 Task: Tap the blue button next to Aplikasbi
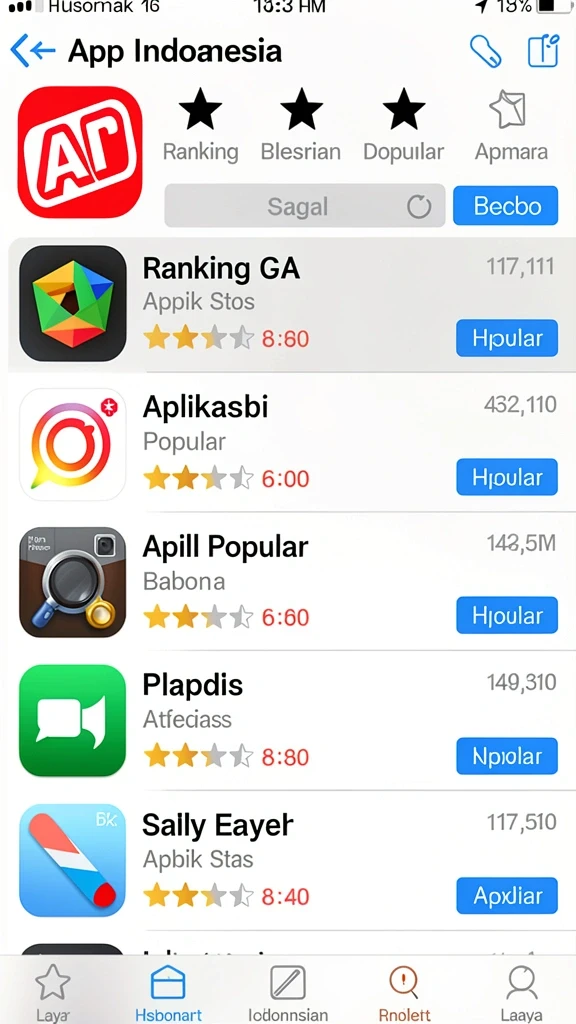507,477
